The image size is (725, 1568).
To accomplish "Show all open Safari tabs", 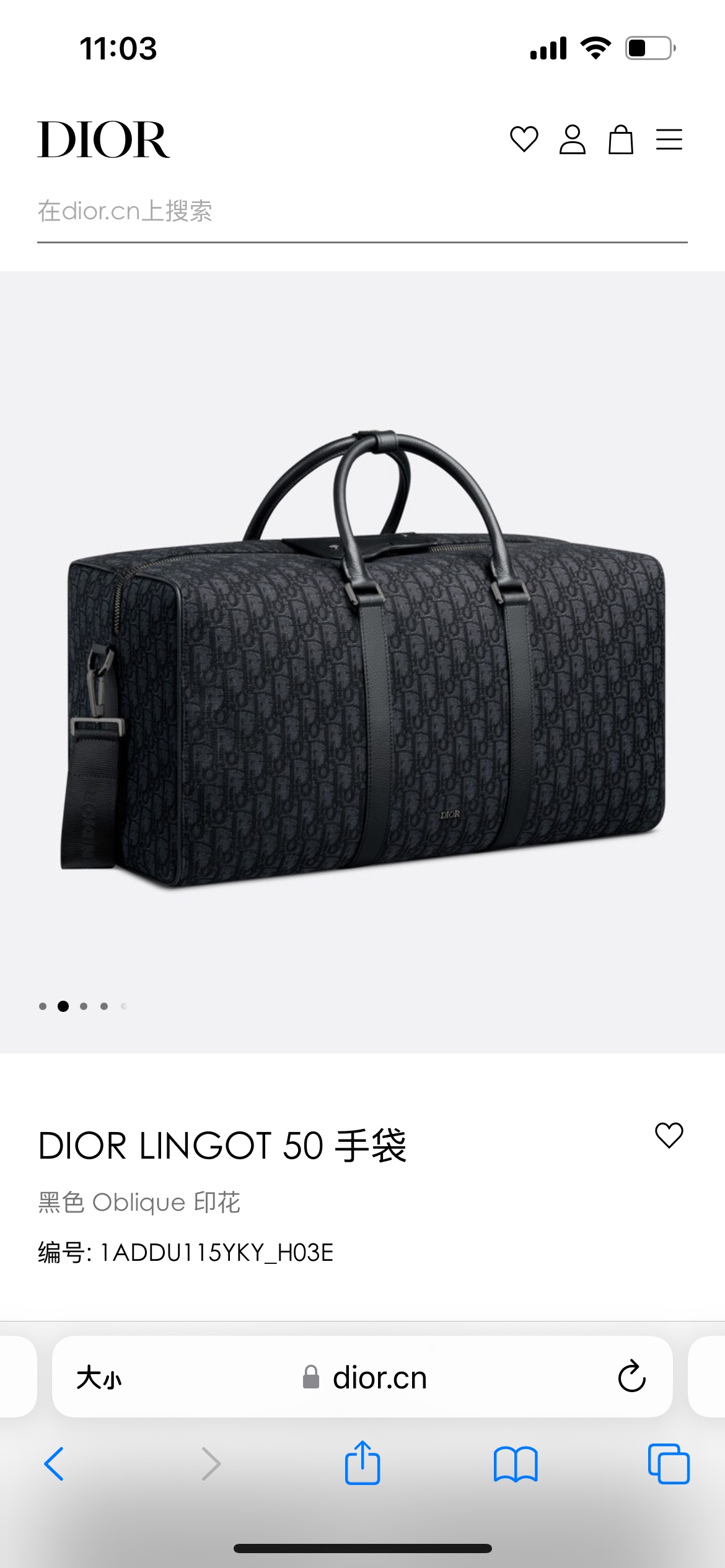I will pos(669,1465).
